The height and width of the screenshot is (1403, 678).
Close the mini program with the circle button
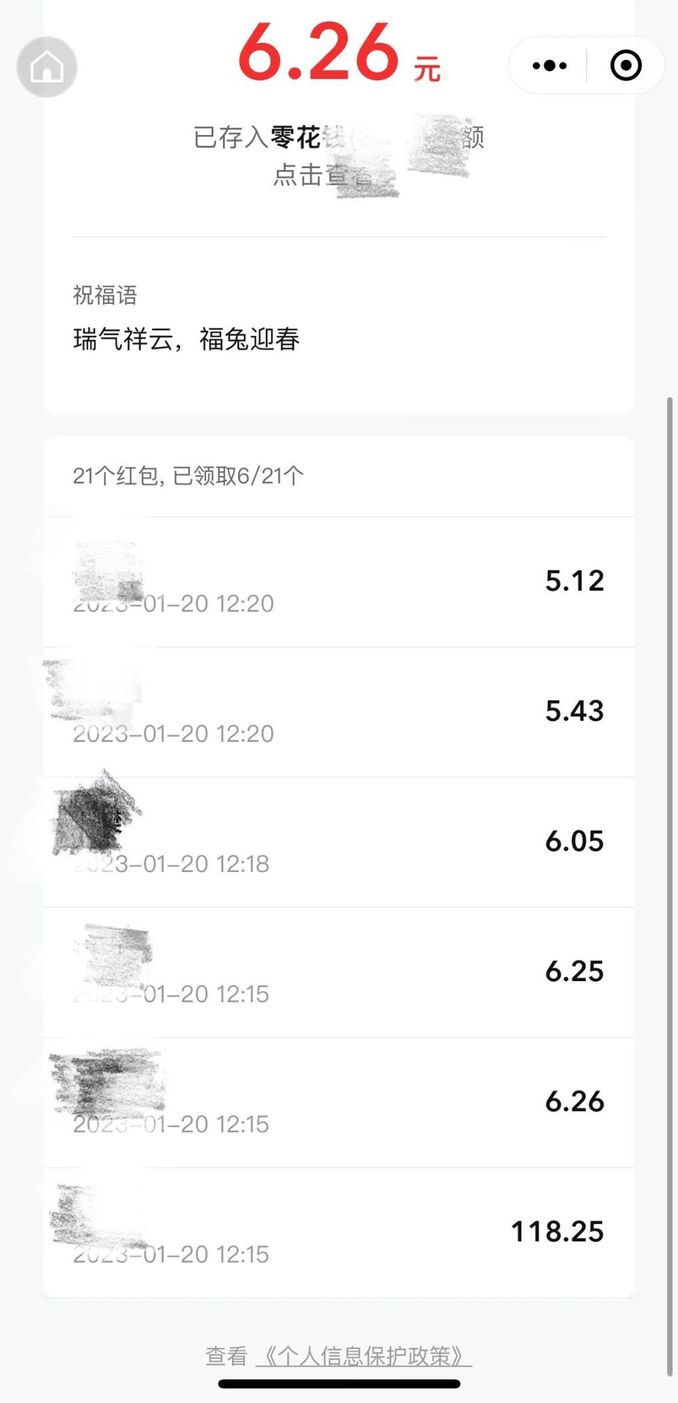point(626,66)
